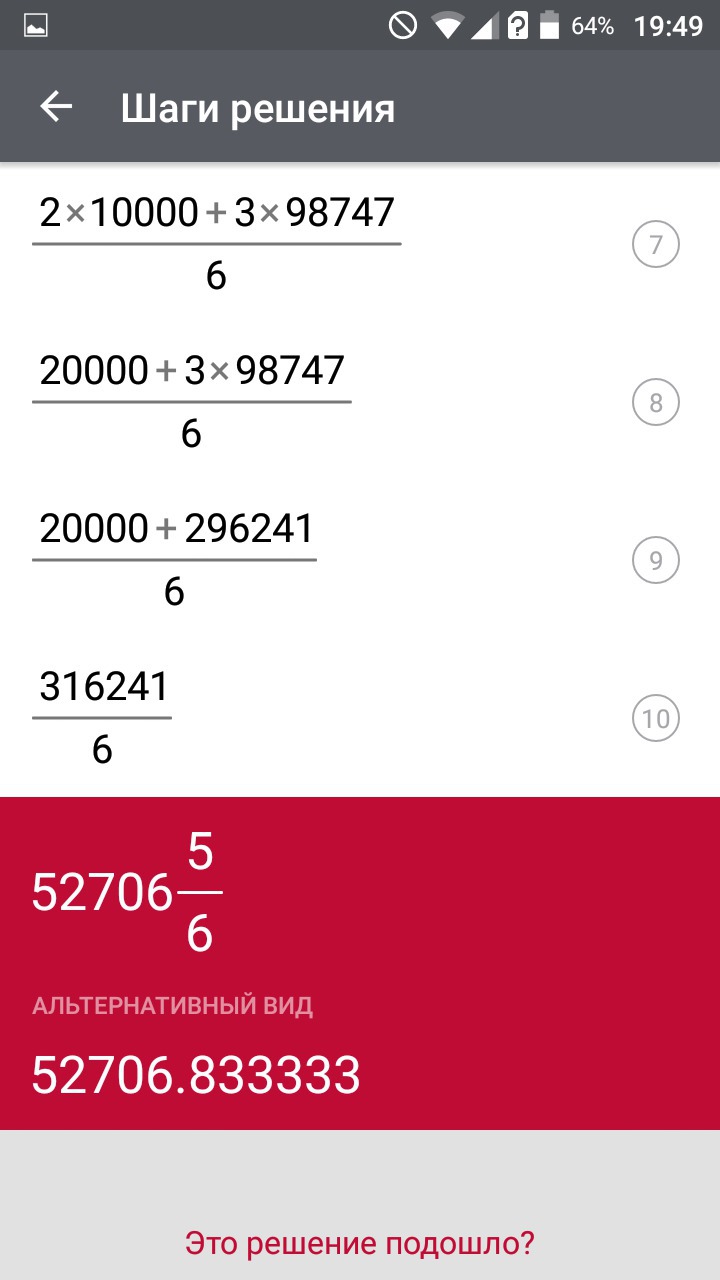This screenshot has height=1280, width=720.
Task: Go back from Шаги решения screen
Action: point(56,107)
